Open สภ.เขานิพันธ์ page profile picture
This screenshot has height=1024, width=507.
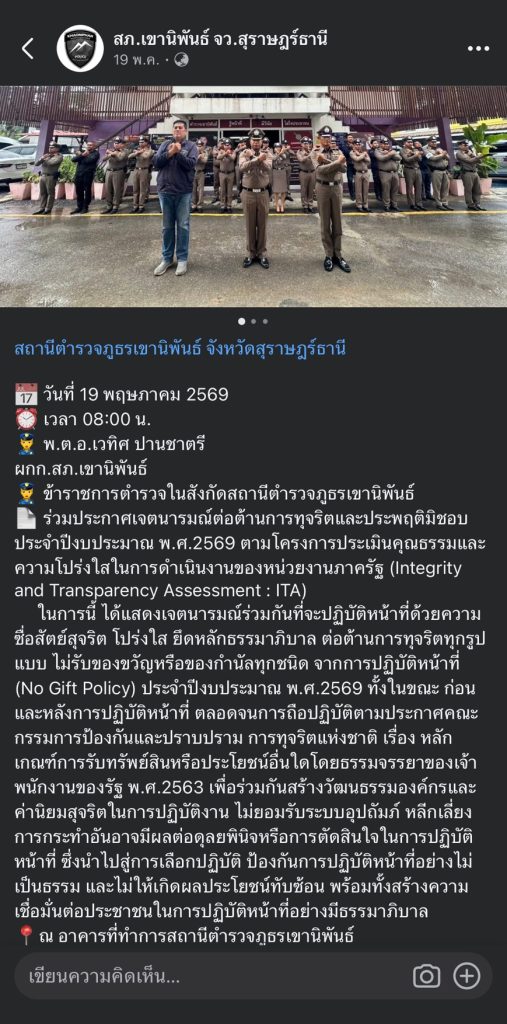click(80, 49)
